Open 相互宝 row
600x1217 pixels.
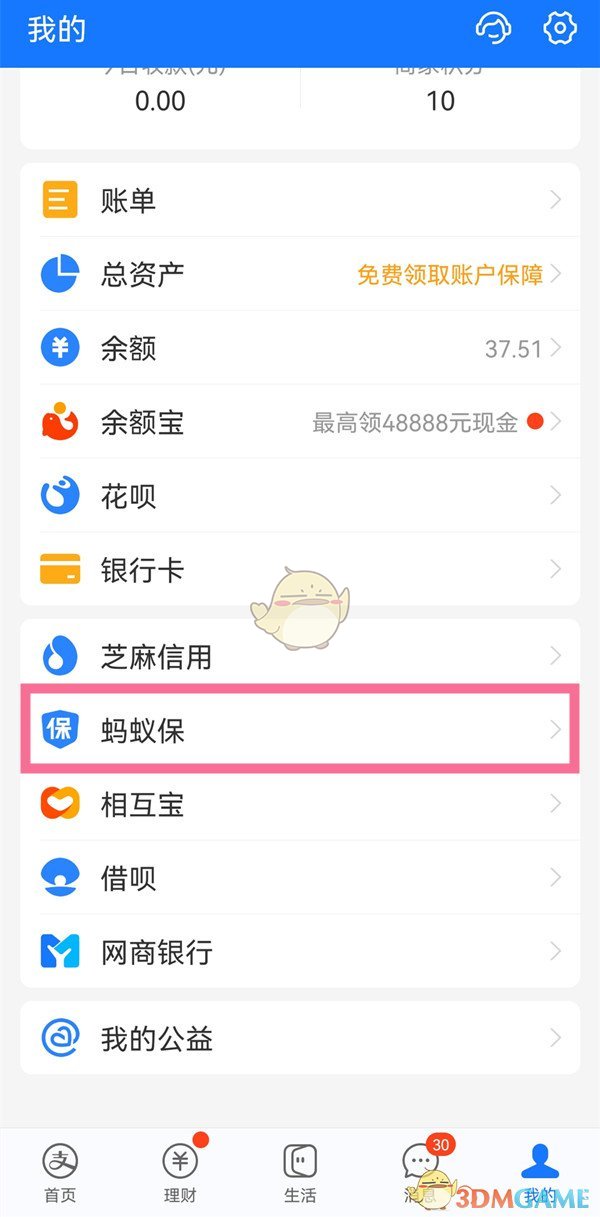[300, 804]
